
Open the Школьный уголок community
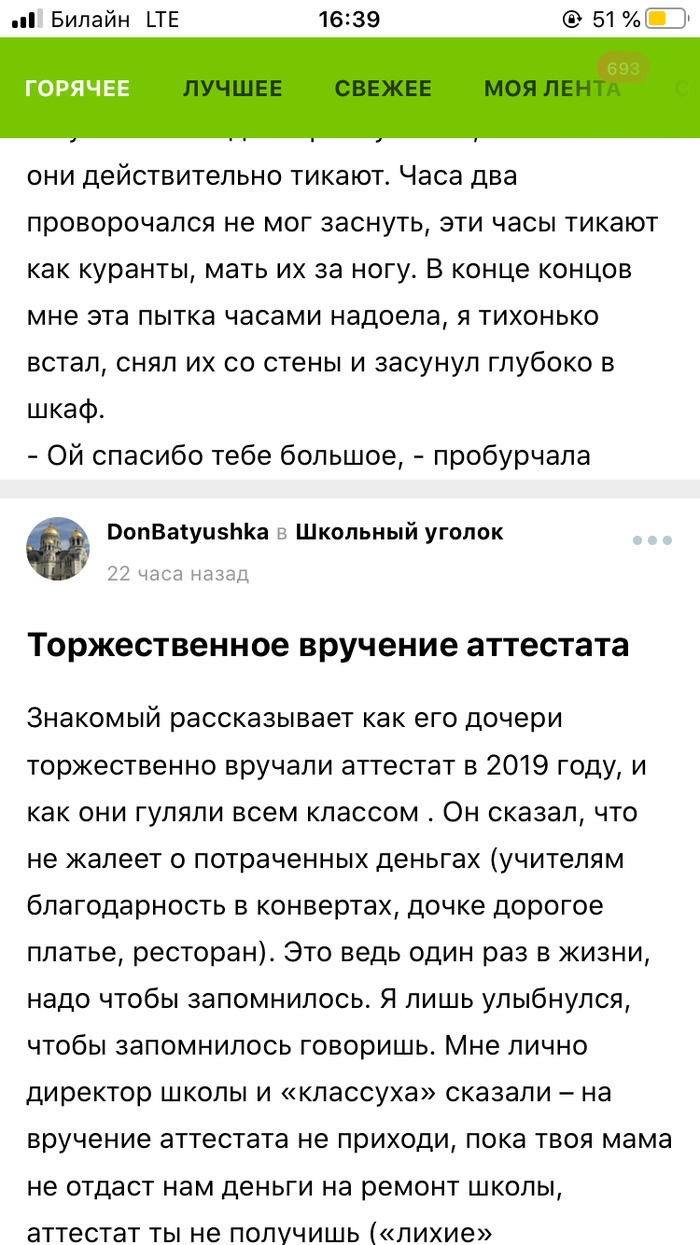point(400,532)
